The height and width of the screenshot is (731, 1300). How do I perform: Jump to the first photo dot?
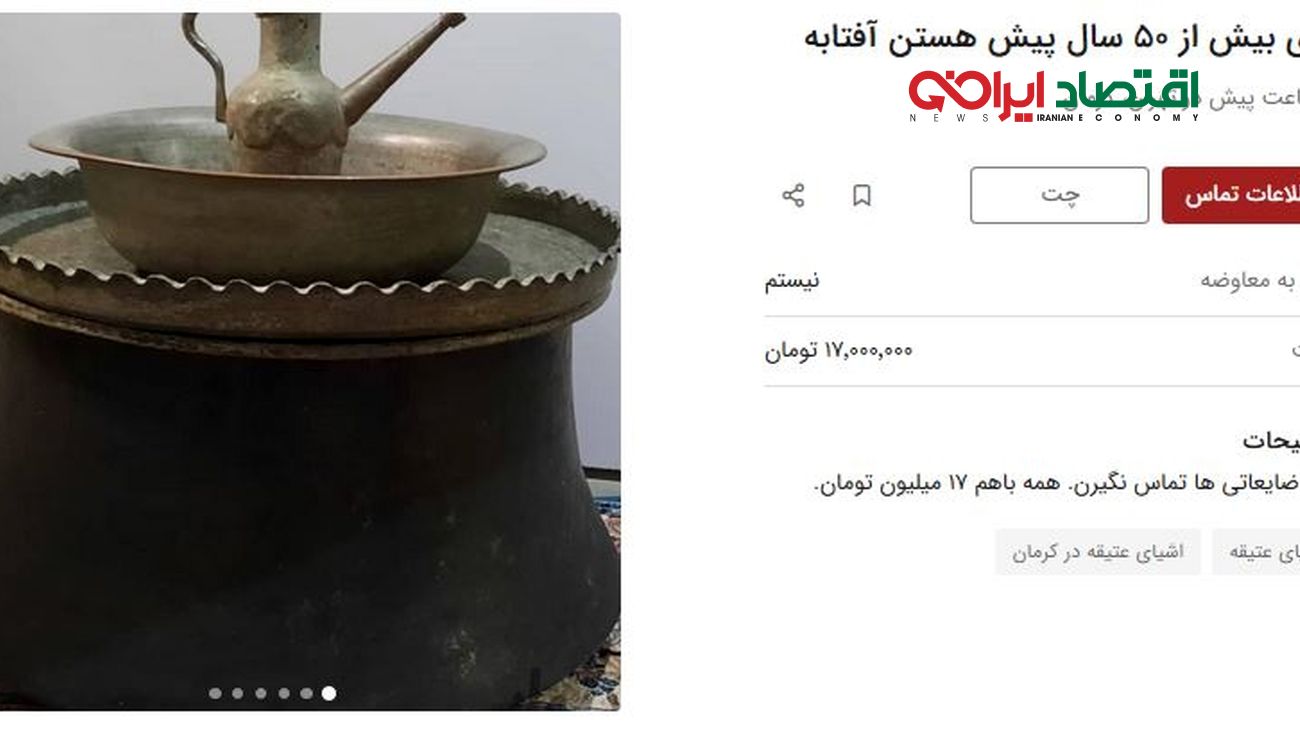215,693
